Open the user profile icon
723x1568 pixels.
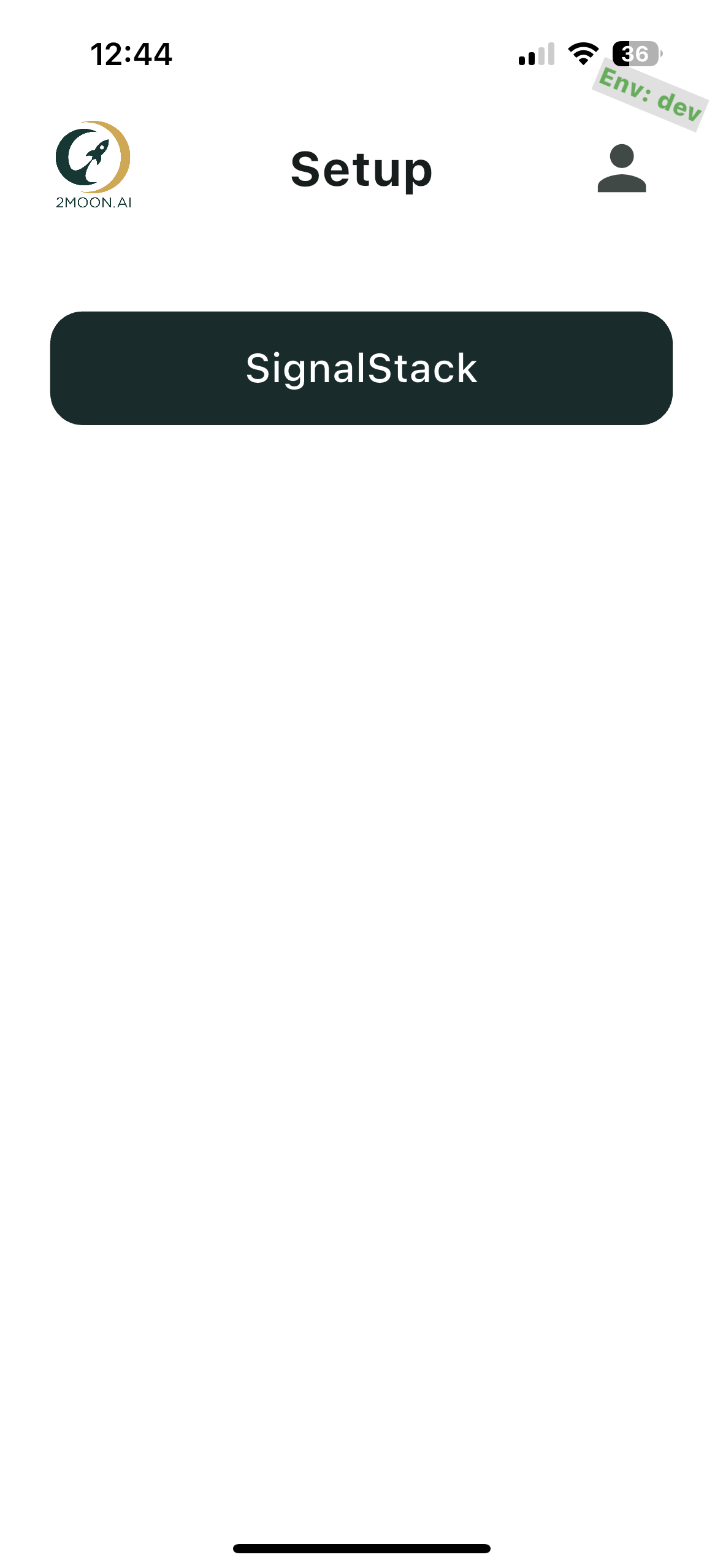621,169
